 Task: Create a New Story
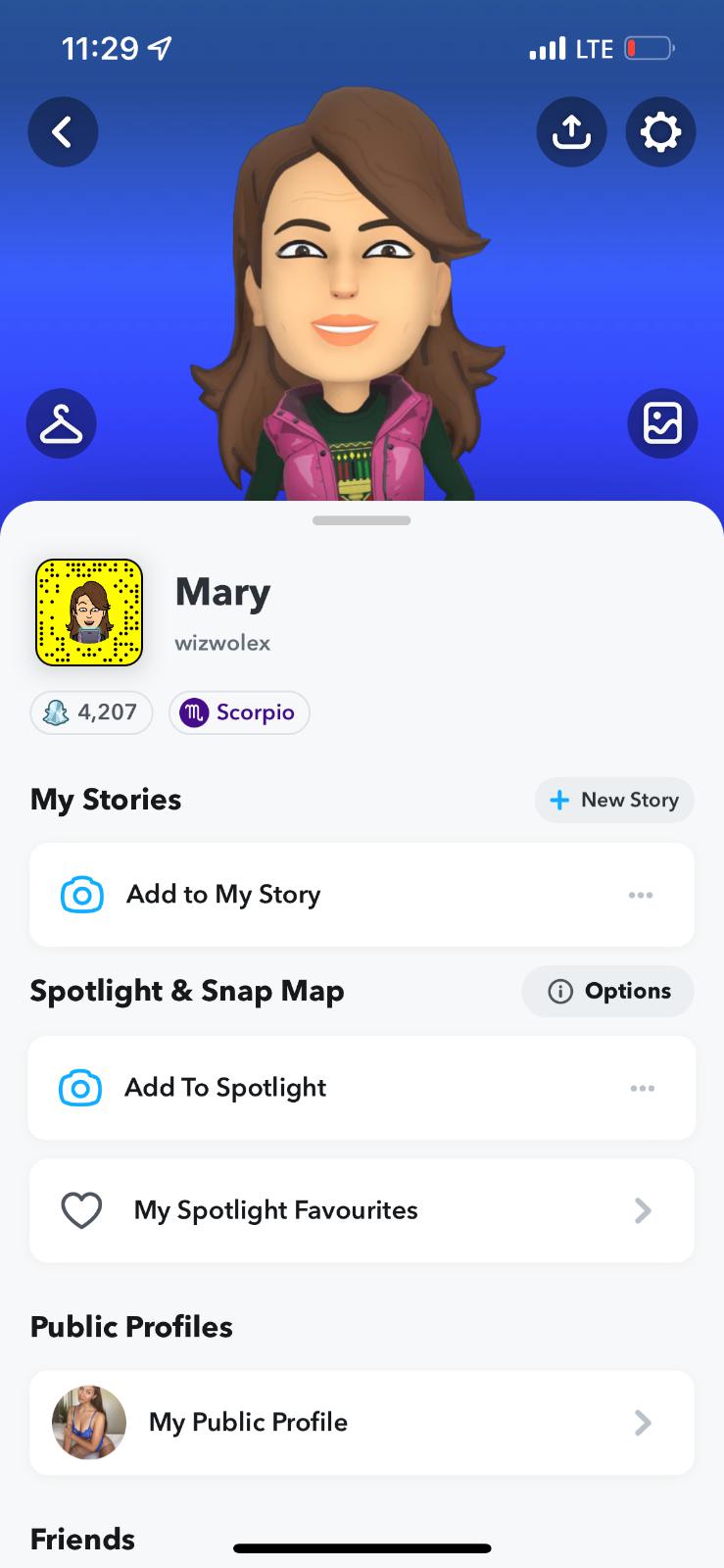tap(614, 800)
